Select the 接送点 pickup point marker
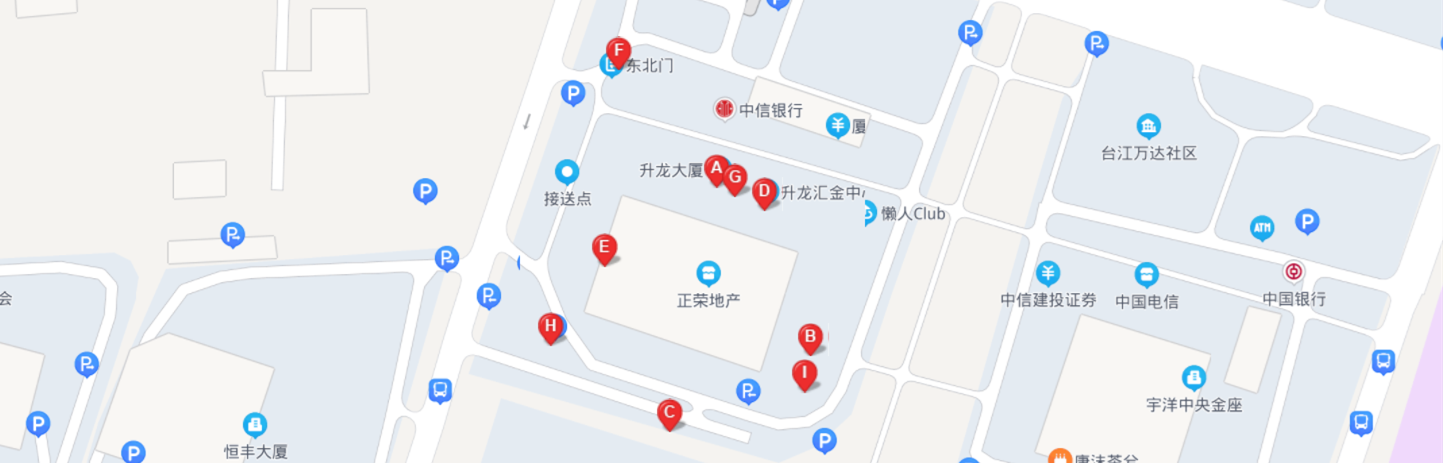Image resolution: width=1443 pixels, height=463 pixels. tap(567, 173)
